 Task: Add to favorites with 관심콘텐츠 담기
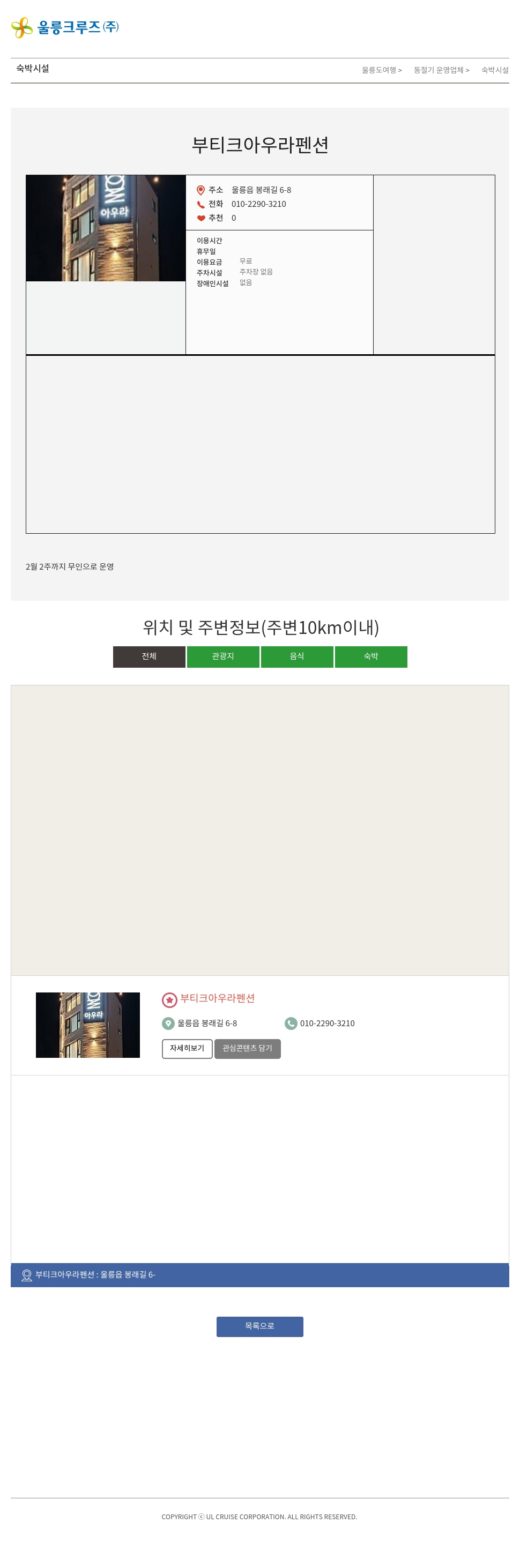(x=247, y=1048)
